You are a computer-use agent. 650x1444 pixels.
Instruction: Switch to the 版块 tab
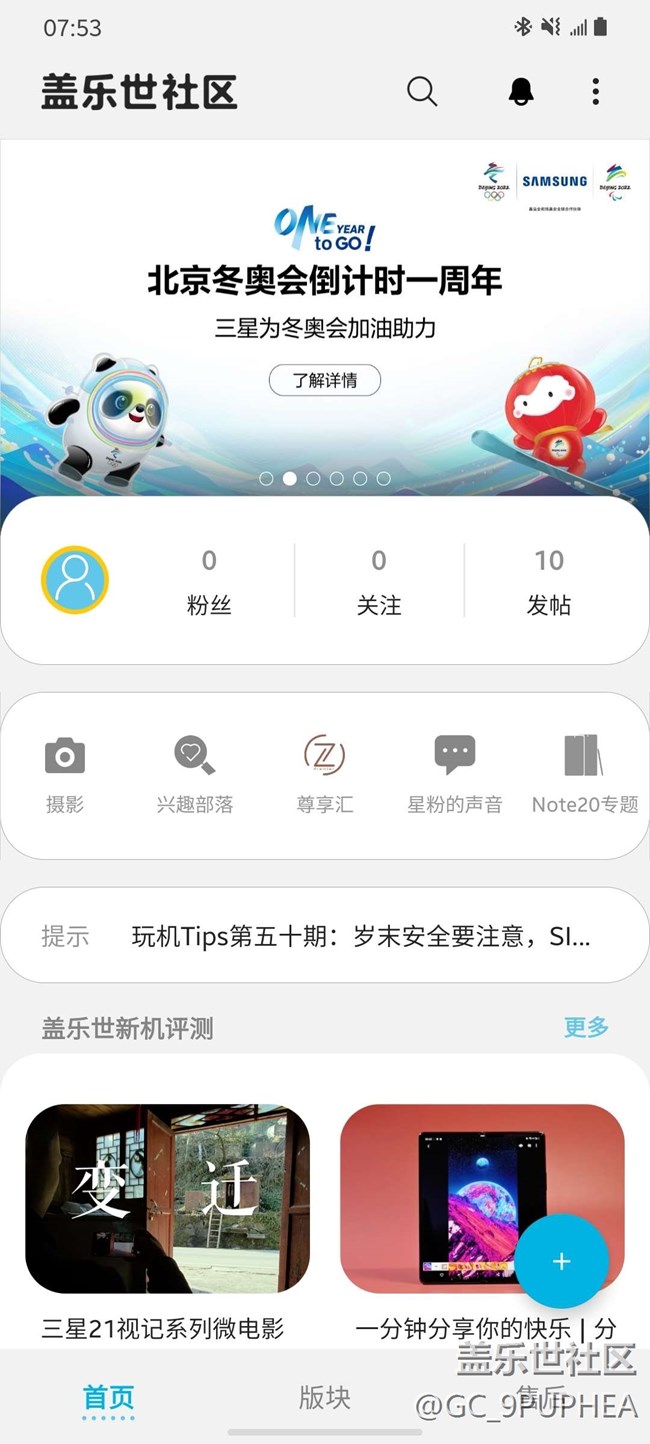[x=325, y=1397]
